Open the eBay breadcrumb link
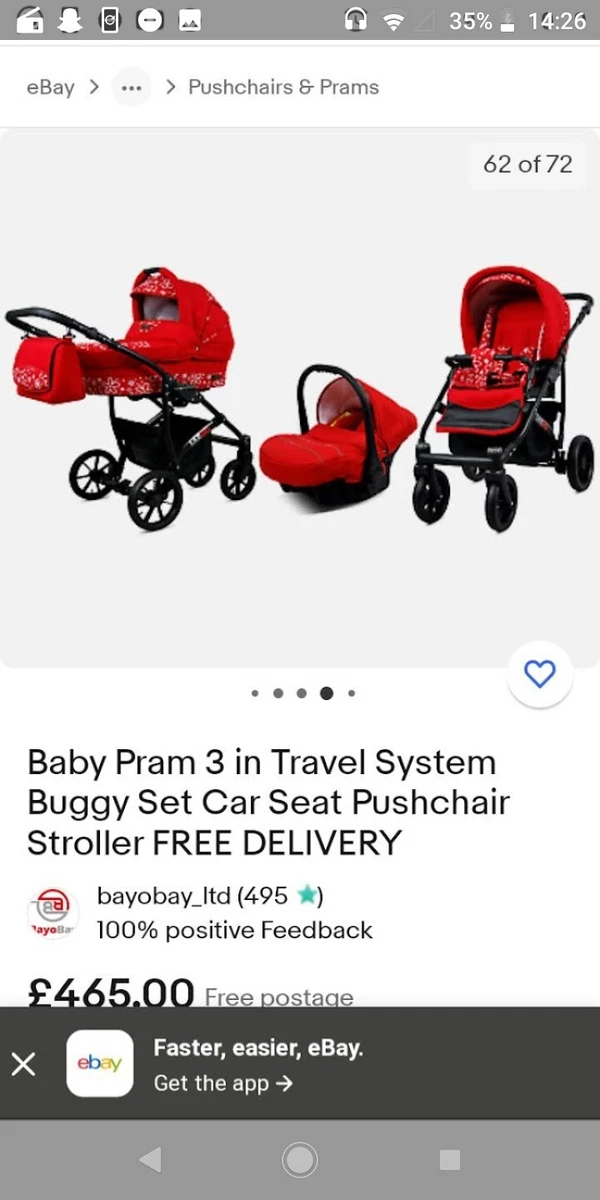This screenshot has width=600, height=1200. [x=50, y=87]
